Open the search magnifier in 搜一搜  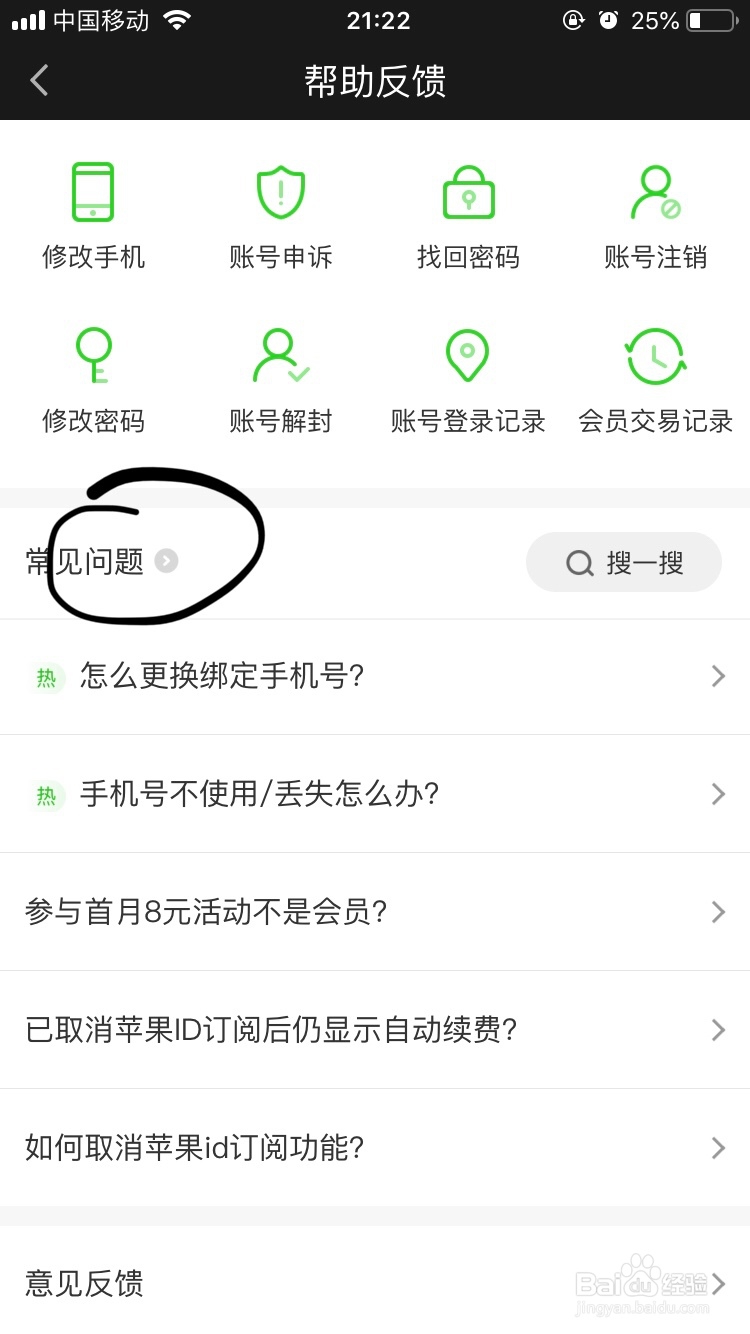[x=578, y=563]
